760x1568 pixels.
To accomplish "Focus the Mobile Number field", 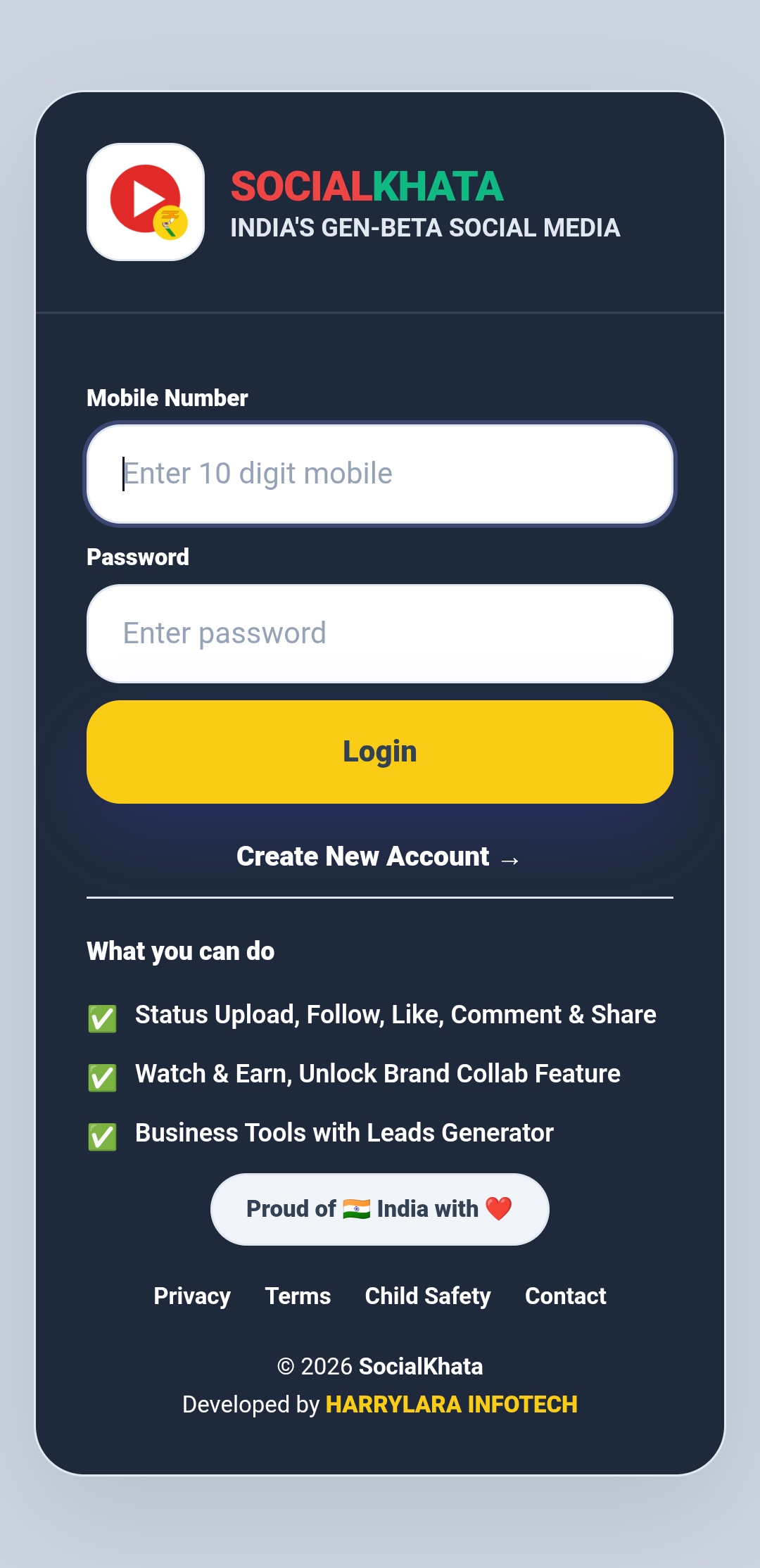I will 380,474.
